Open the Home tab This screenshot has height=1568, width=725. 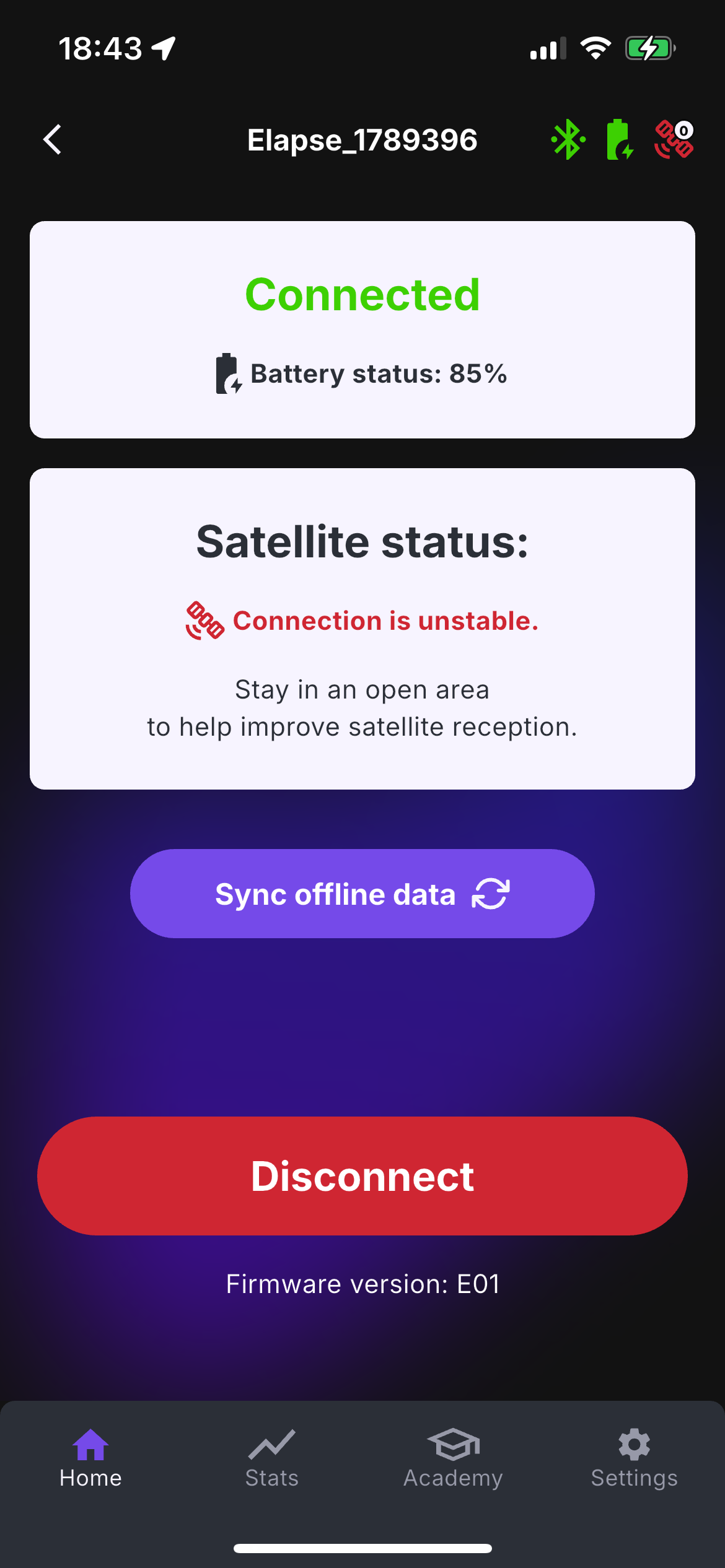(x=90, y=1458)
